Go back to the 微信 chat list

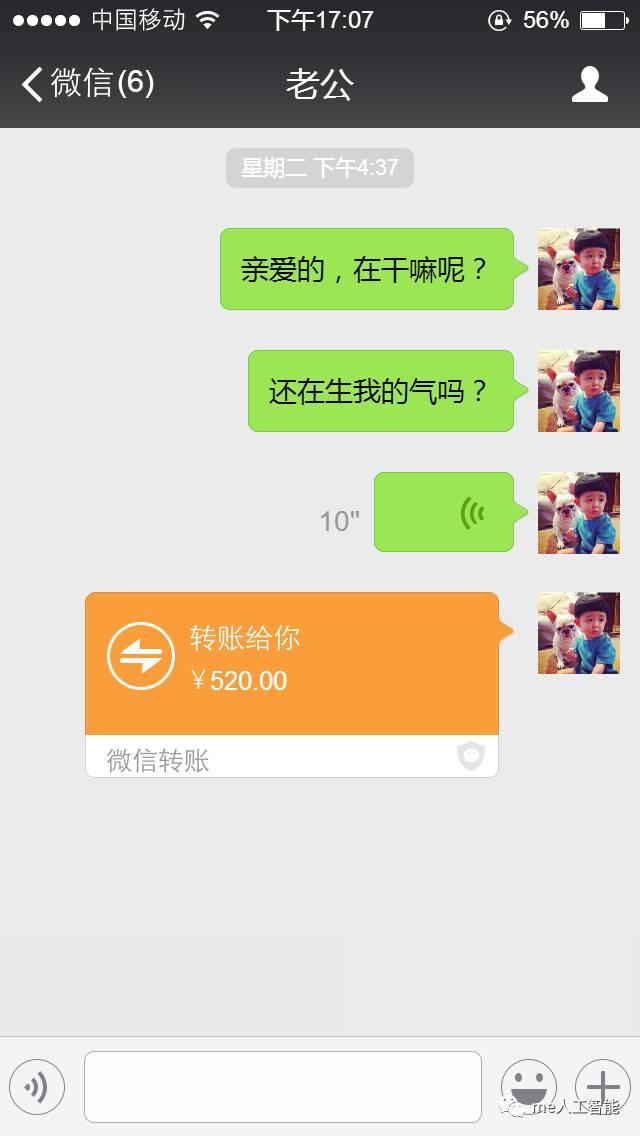click(86, 84)
